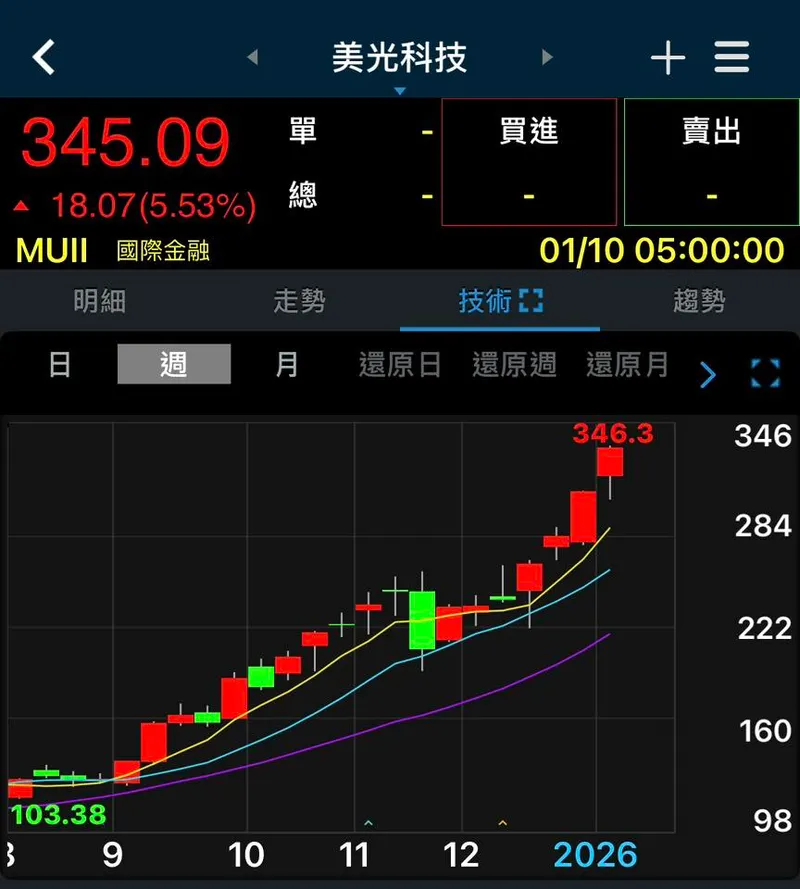Select the 週 weekly chart period
800x889 pixels.
pos(174,365)
